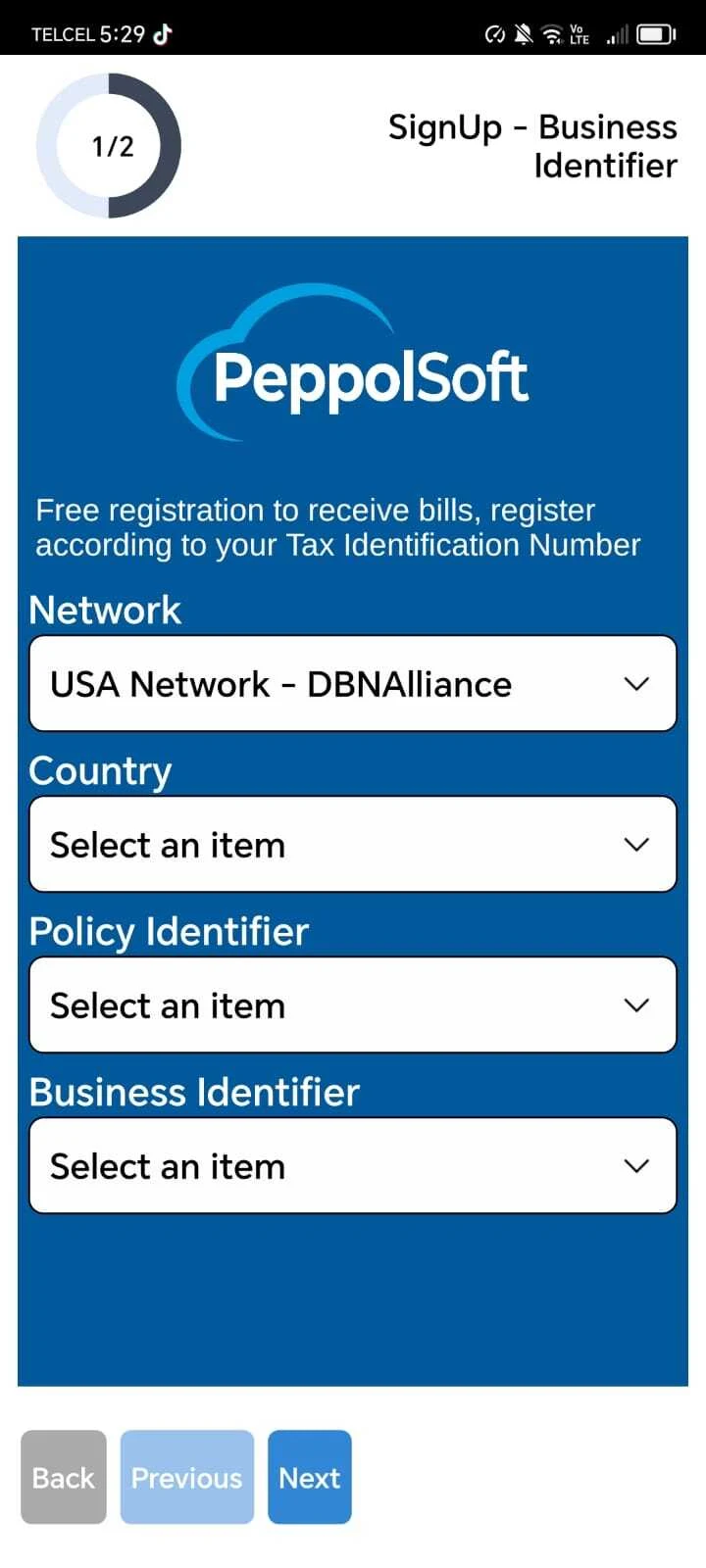Open the Network dropdown showing USA Network
The width and height of the screenshot is (706, 1568).
tap(353, 684)
